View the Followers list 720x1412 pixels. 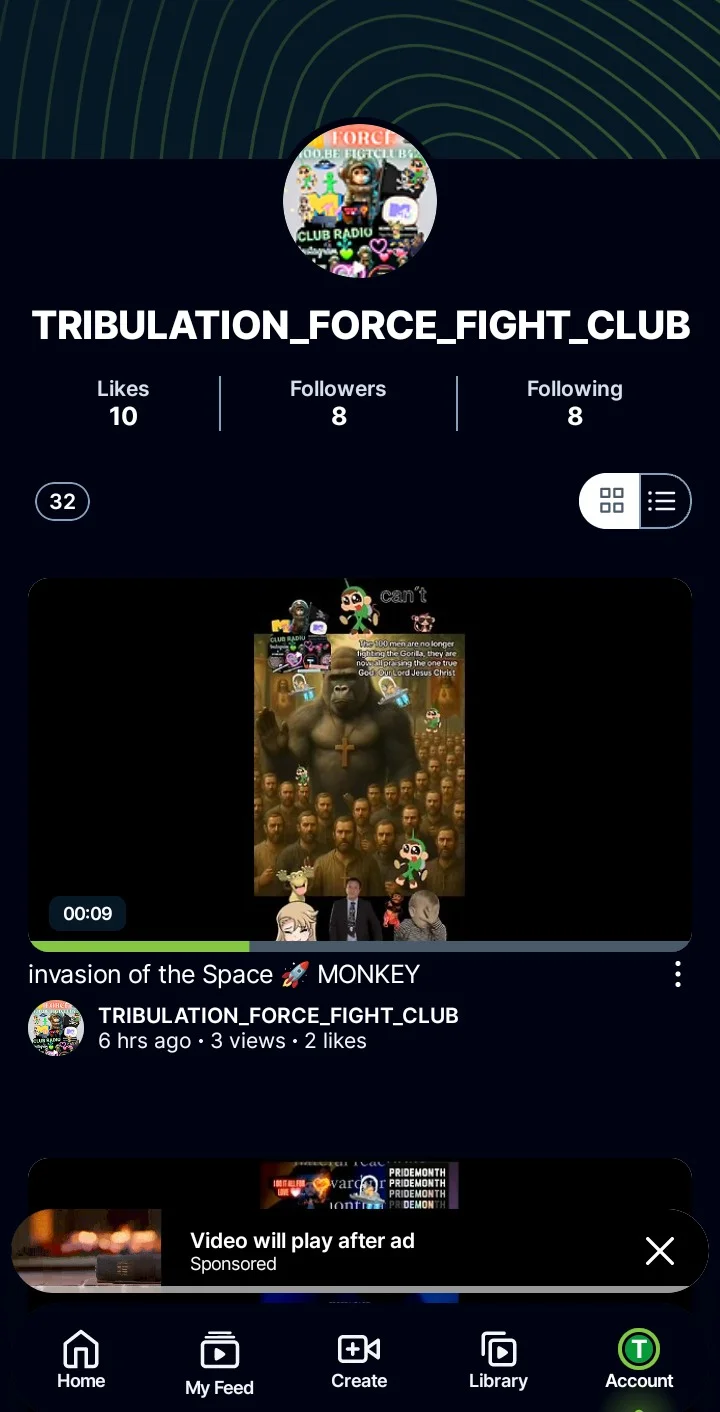(x=338, y=403)
